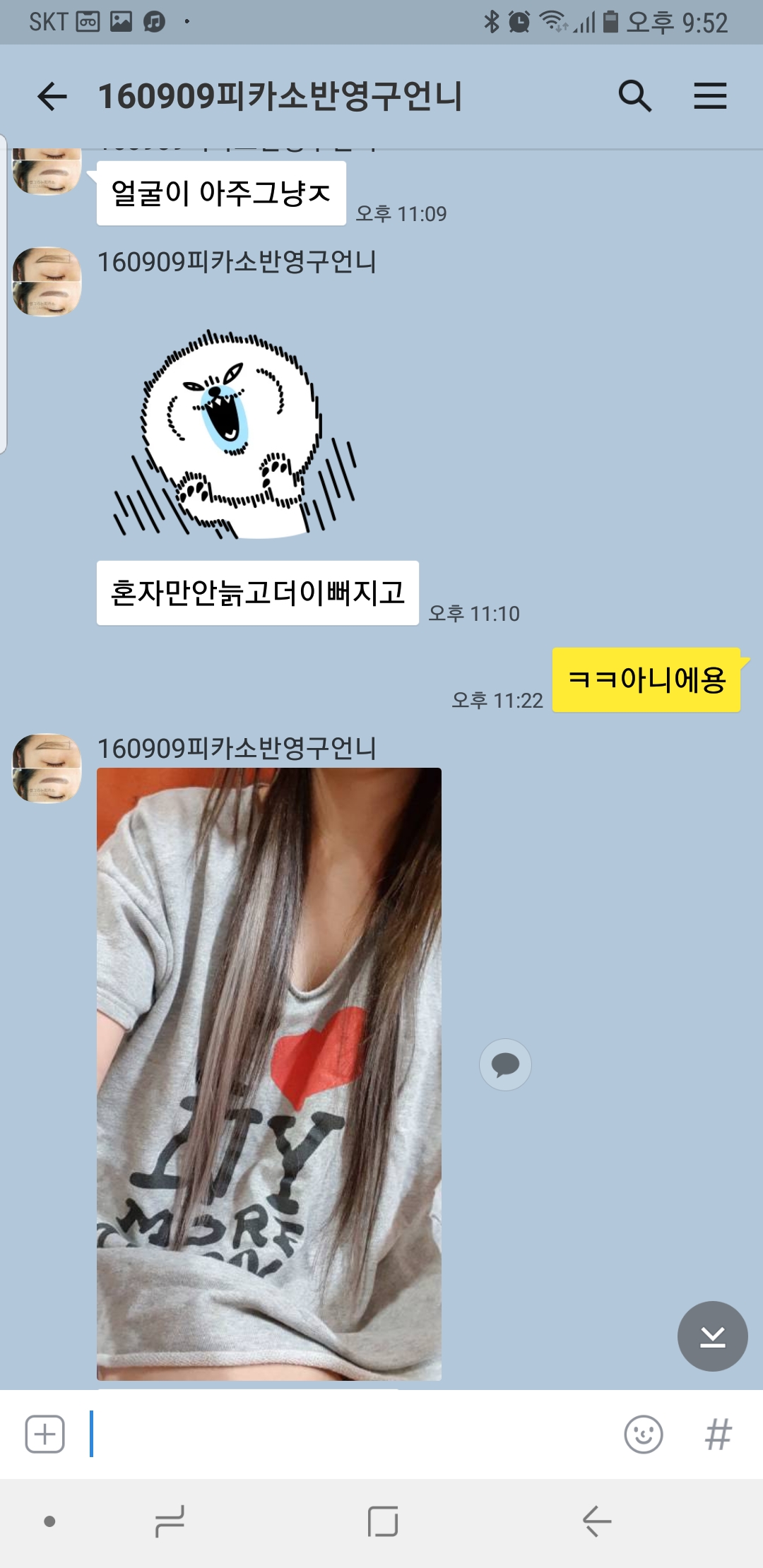This screenshot has width=763, height=1568.
Task: Search within this conversation
Action: (634, 96)
